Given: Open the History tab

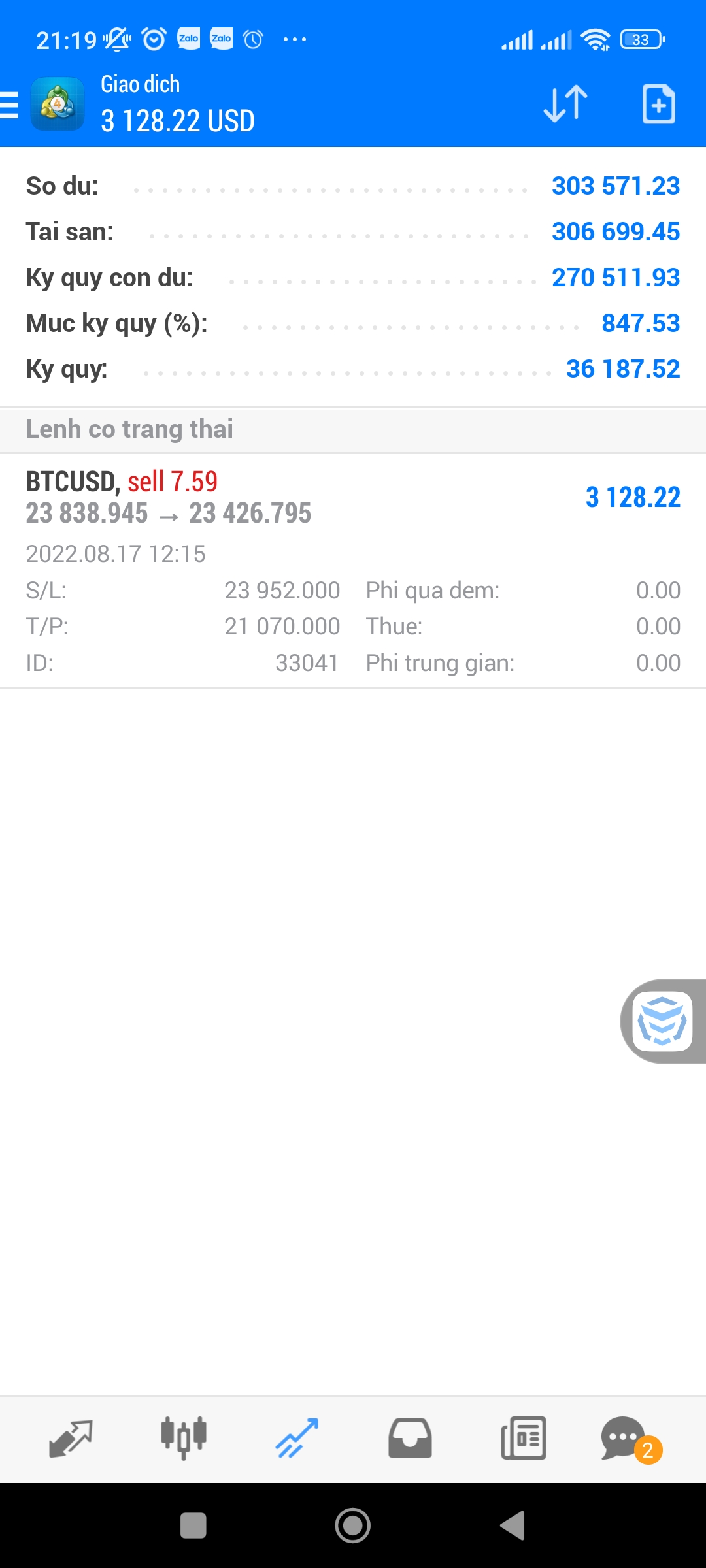Looking at the screenshot, I should (x=410, y=1439).
